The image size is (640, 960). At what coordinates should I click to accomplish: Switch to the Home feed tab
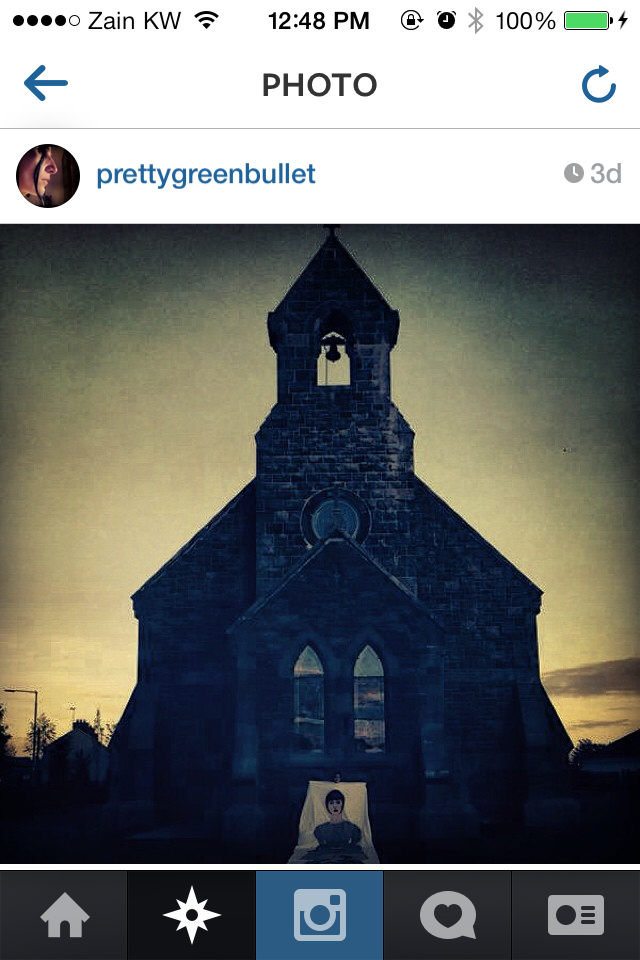[x=64, y=915]
